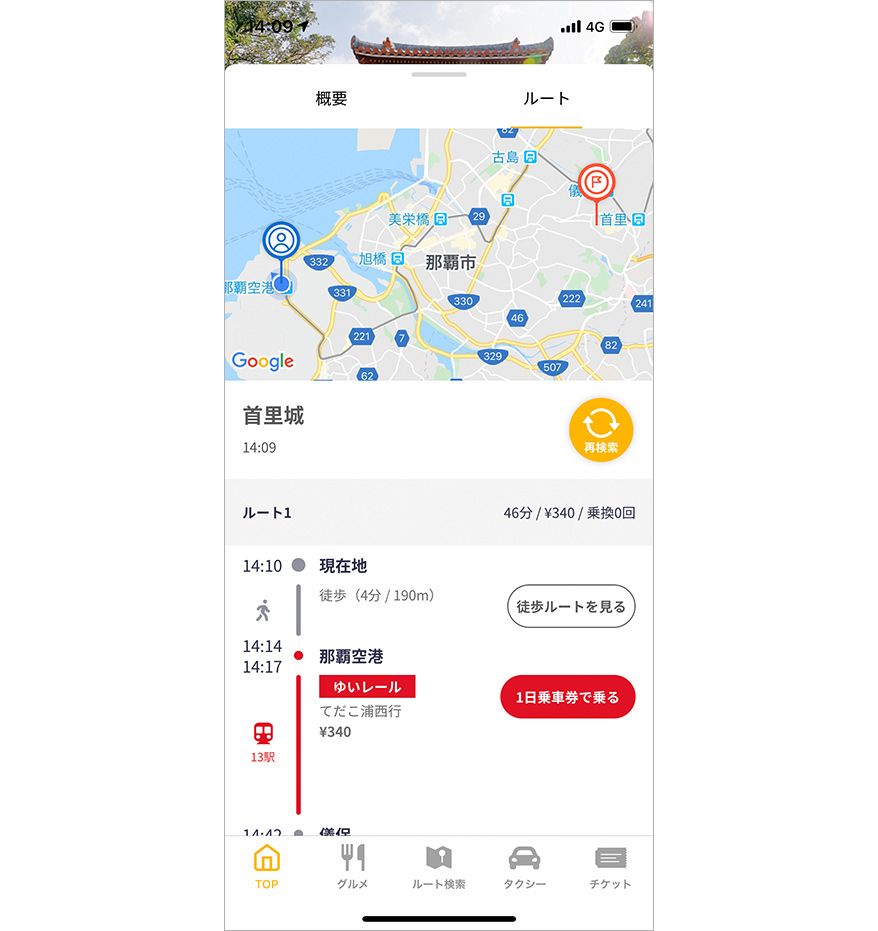Open the TOP home tab

point(267,867)
